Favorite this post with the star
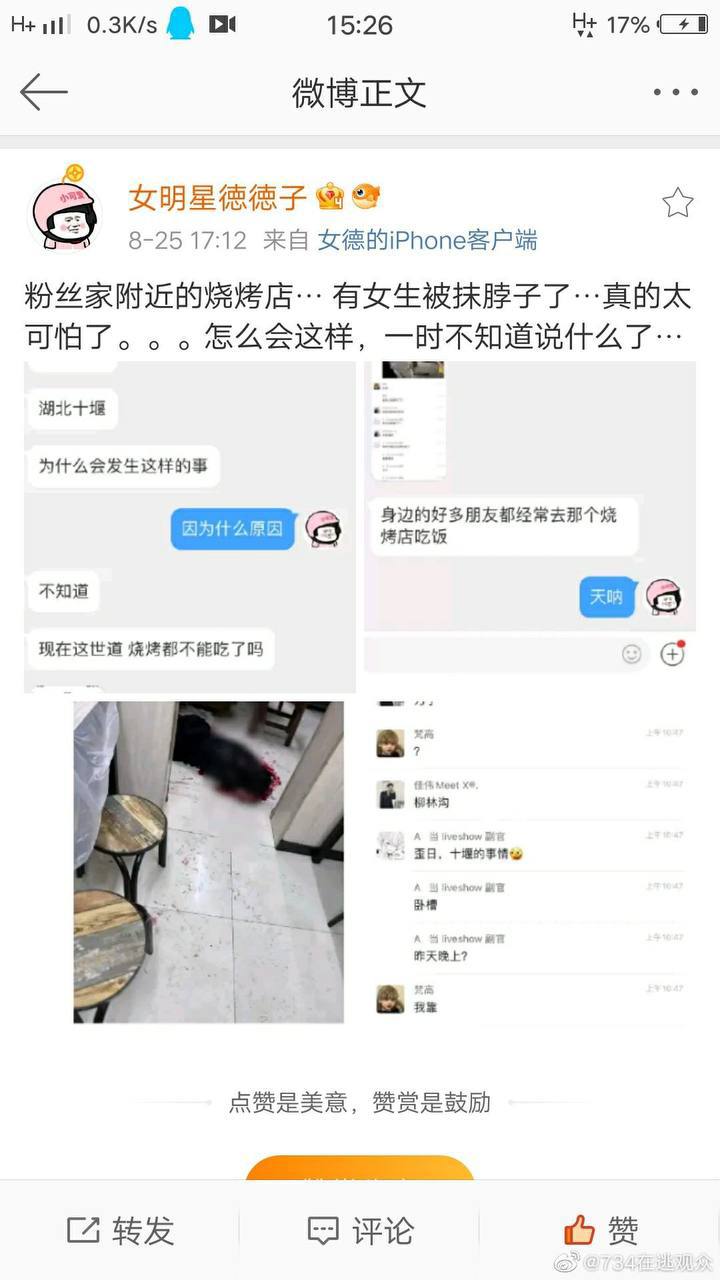This screenshot has width=720, height=1280. [678, 203]
